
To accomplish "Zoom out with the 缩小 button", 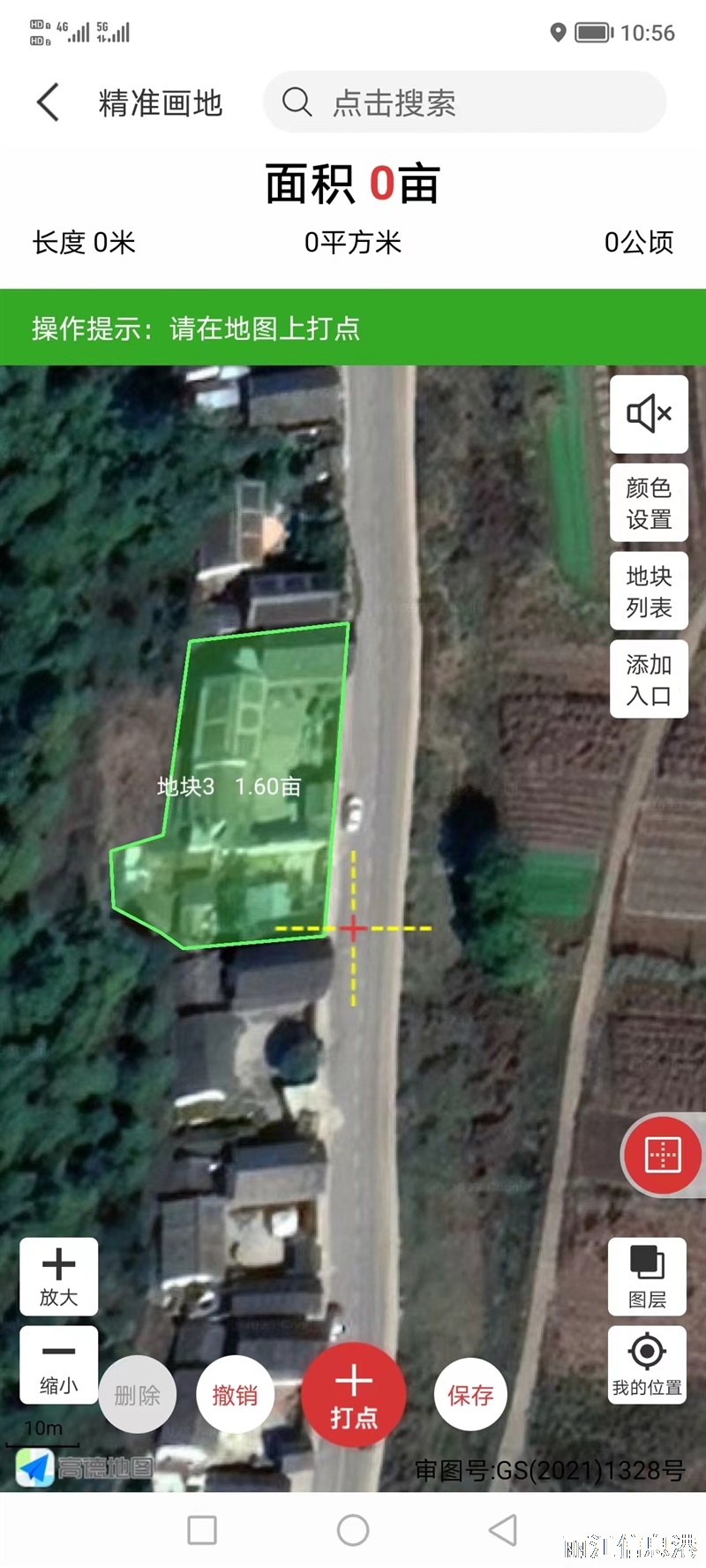I will 59,1364.
